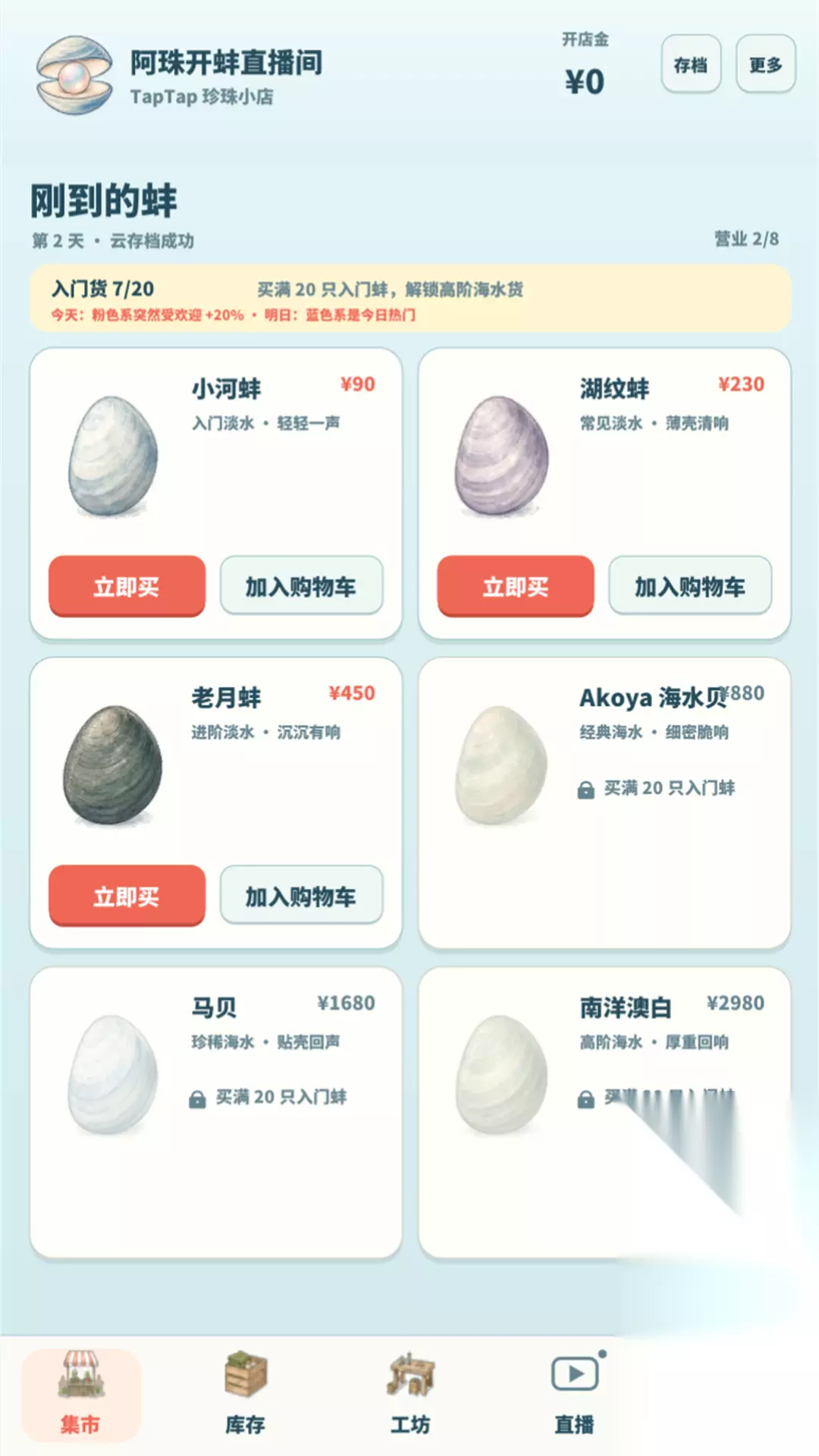The height and width of the screenshot is (1456, 819).
Task: Buy 小河蚌 now with 立即买
Action: coord(127,586)
